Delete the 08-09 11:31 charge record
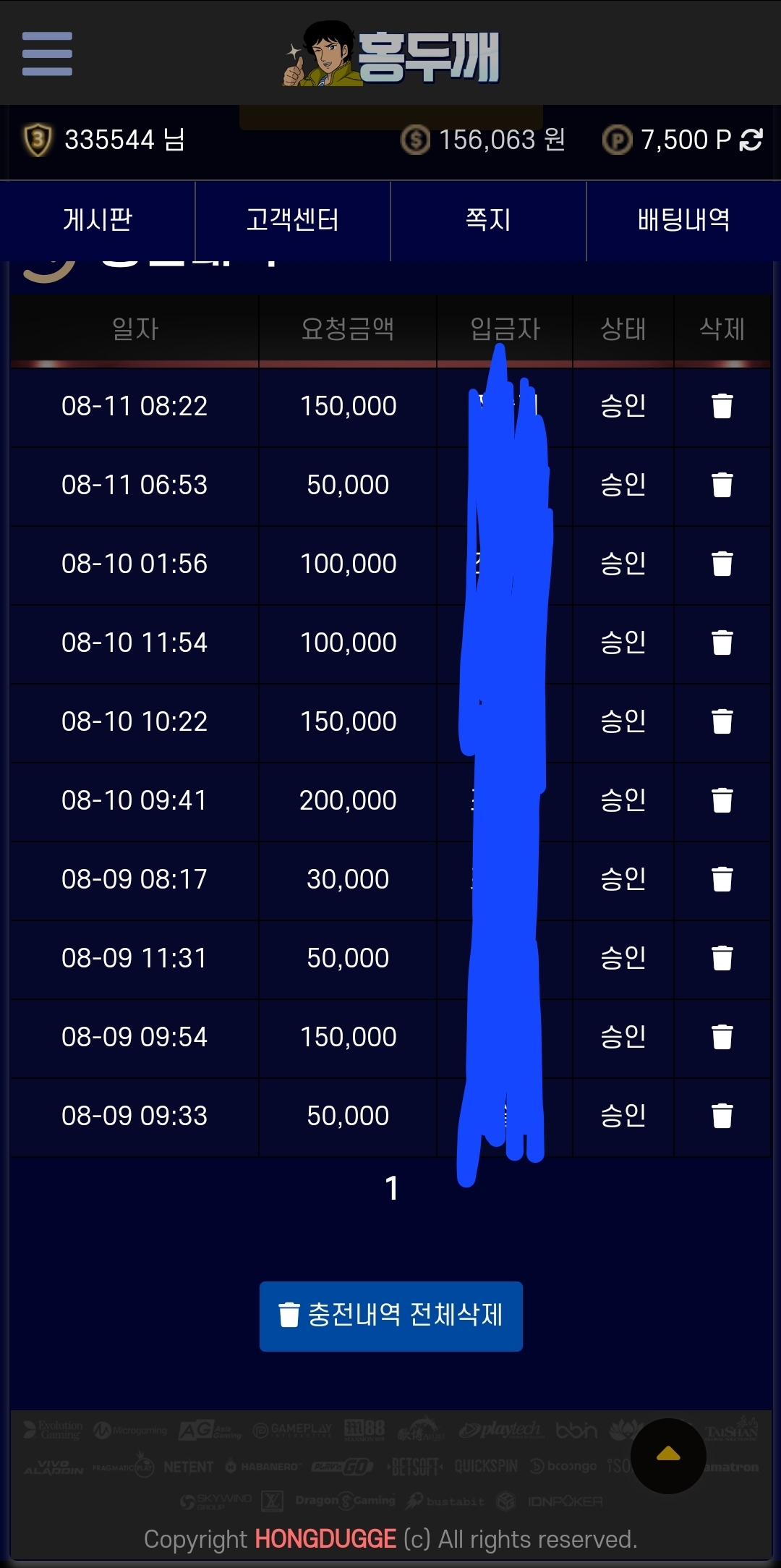 pyautogui.click(x=722, y=958)
